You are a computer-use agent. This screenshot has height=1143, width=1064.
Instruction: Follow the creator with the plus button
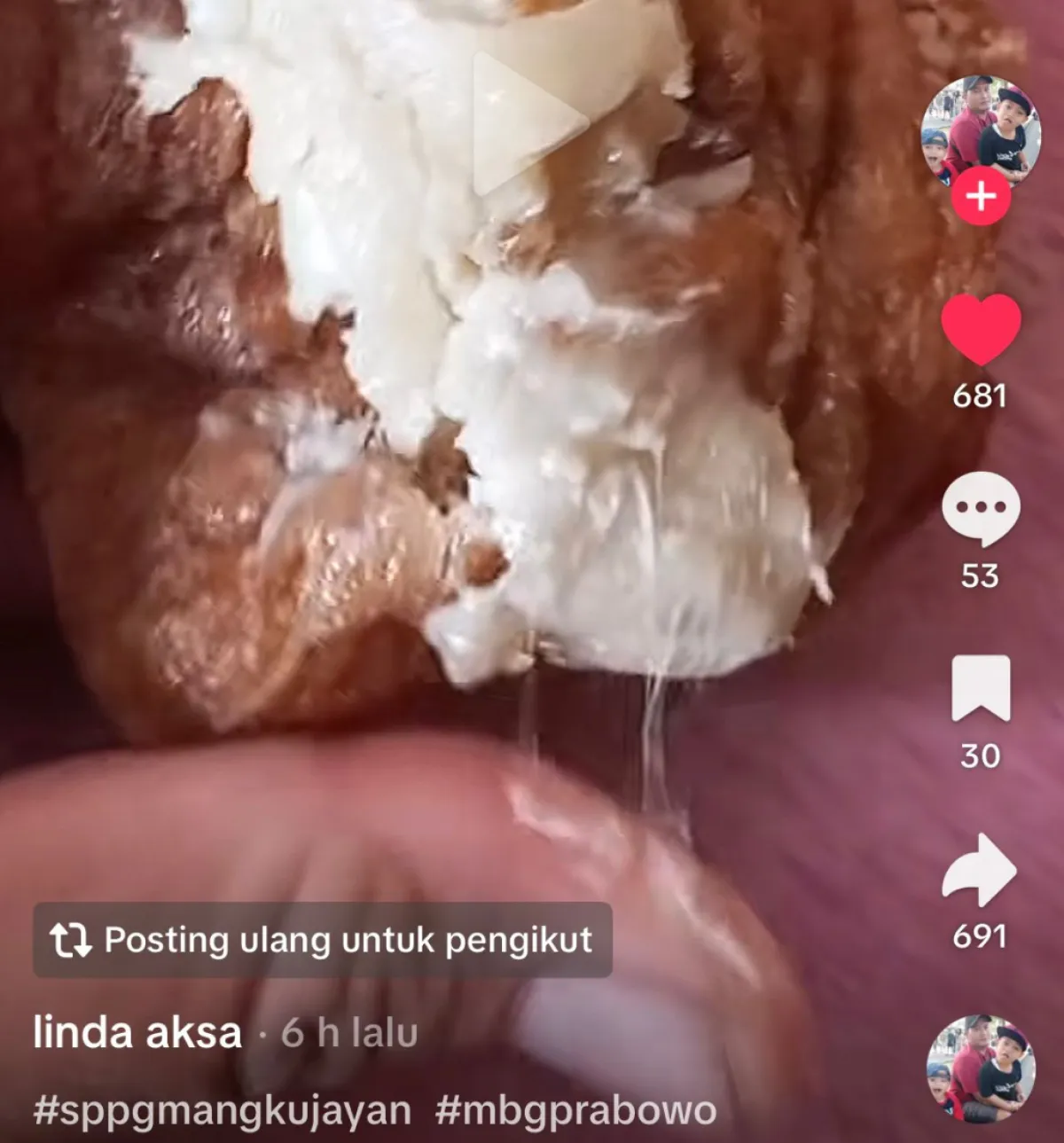(x=980, y=196)
